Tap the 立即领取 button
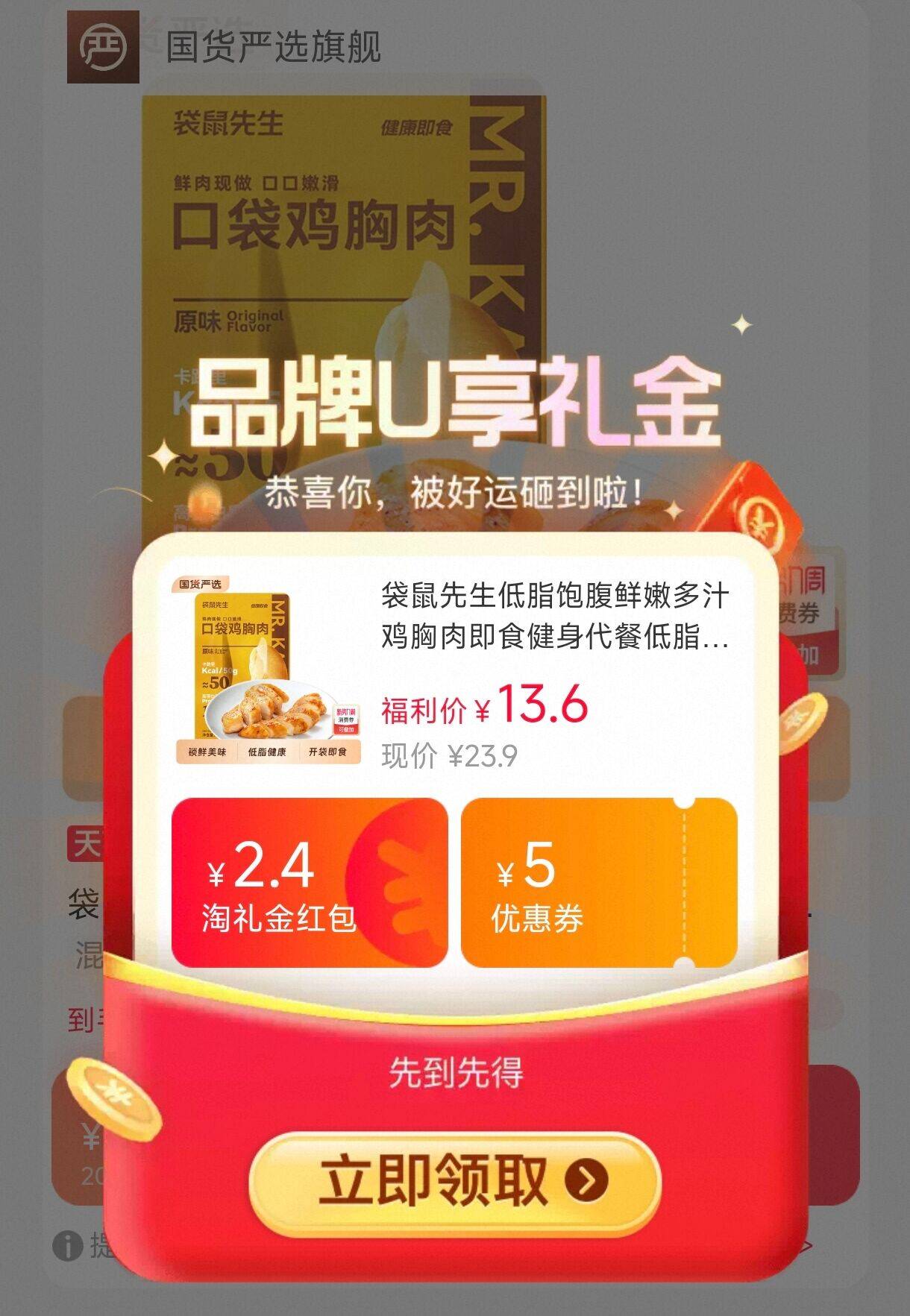The height and width of the screenshot is (1316, 910). 455,1180
